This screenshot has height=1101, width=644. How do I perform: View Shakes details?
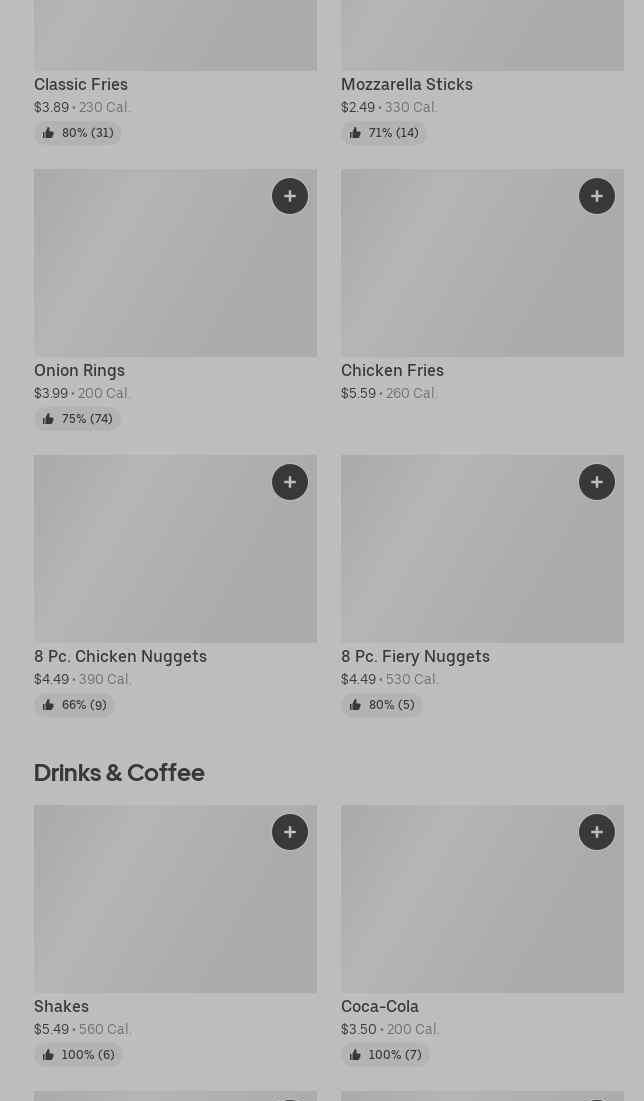[61, 1007]
